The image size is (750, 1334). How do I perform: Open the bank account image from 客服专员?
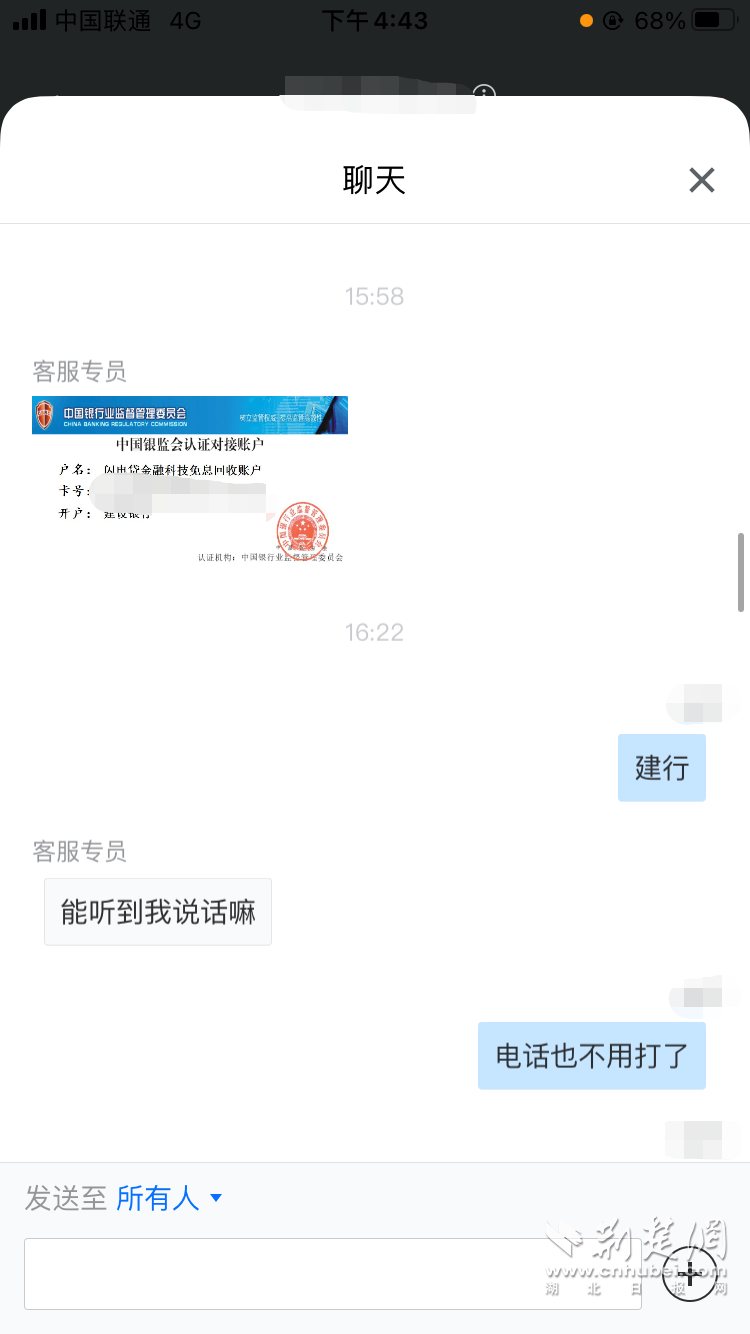coord(190,480)
